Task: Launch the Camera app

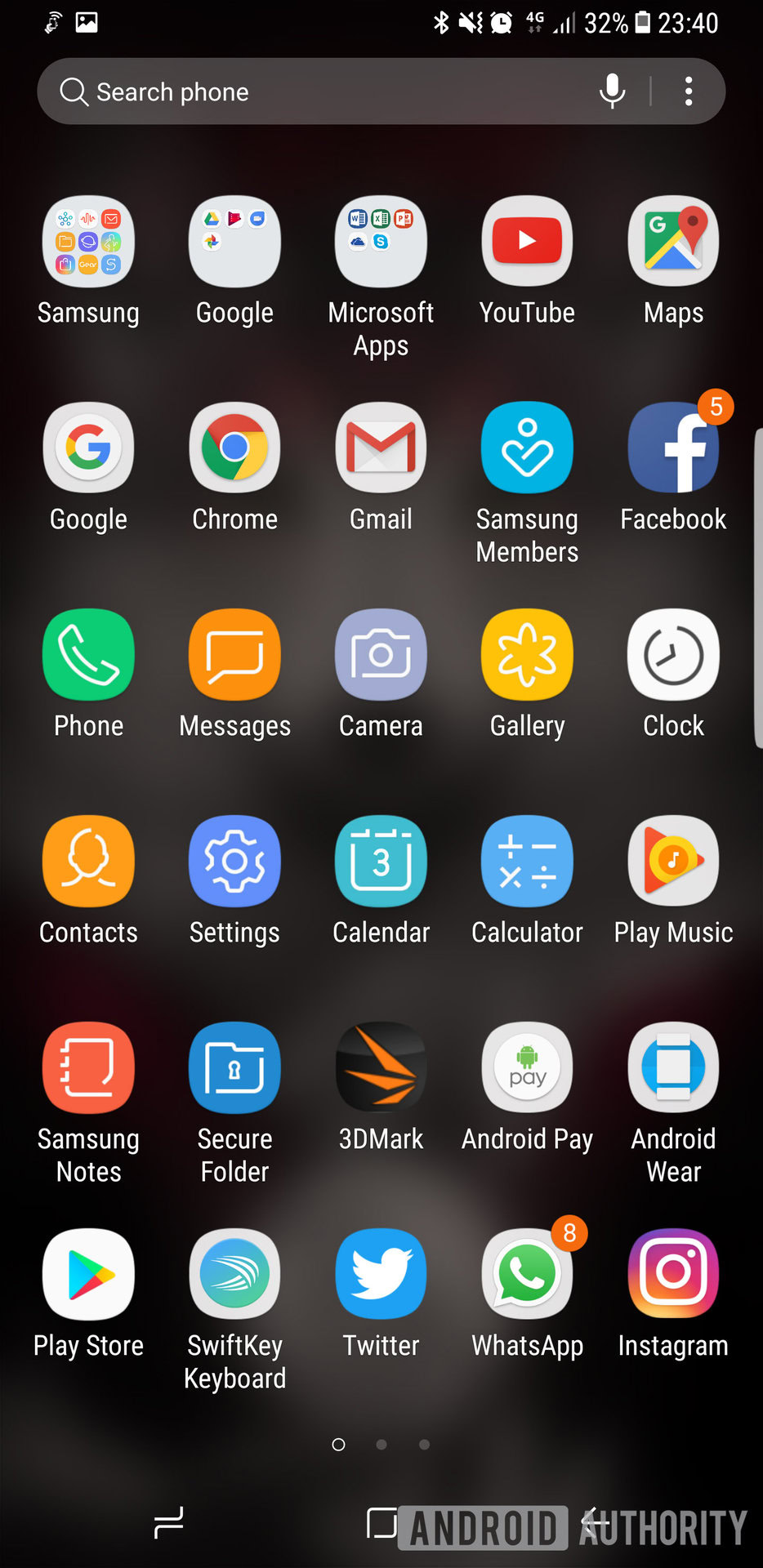Action: pyautogui.click(x=381, y=655)
